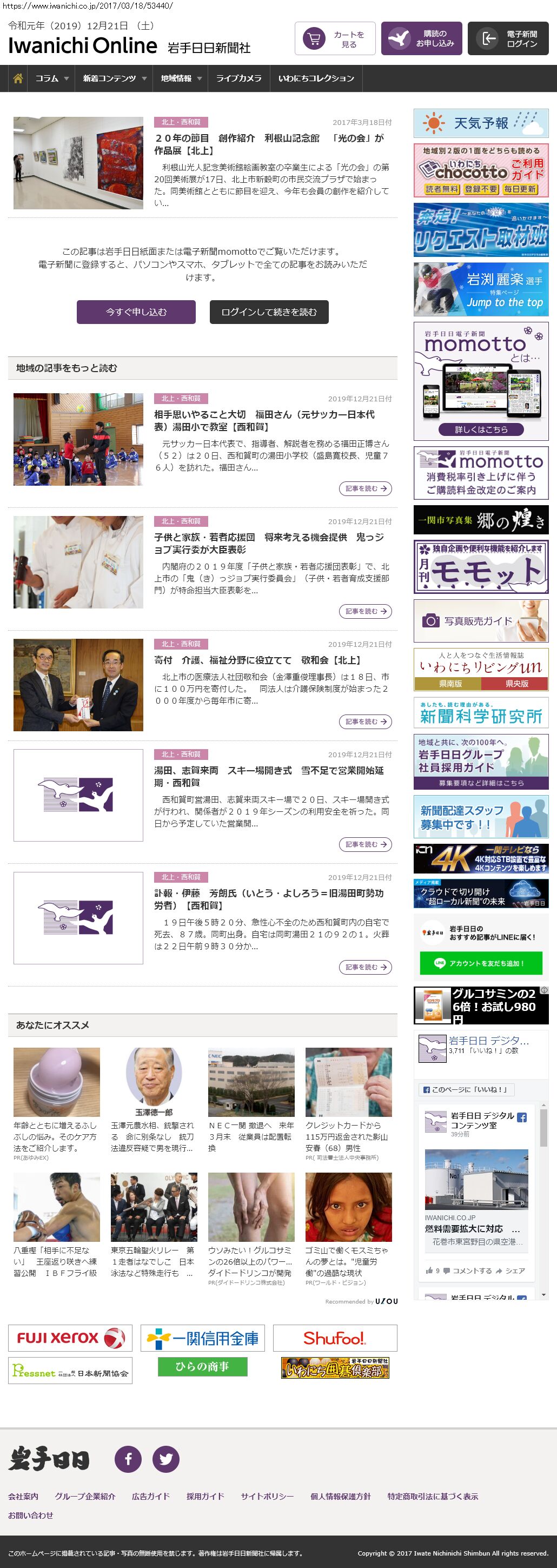Open the home icon in the navigation bar
Screen dimensions: 557x1568
coord(18,78)
